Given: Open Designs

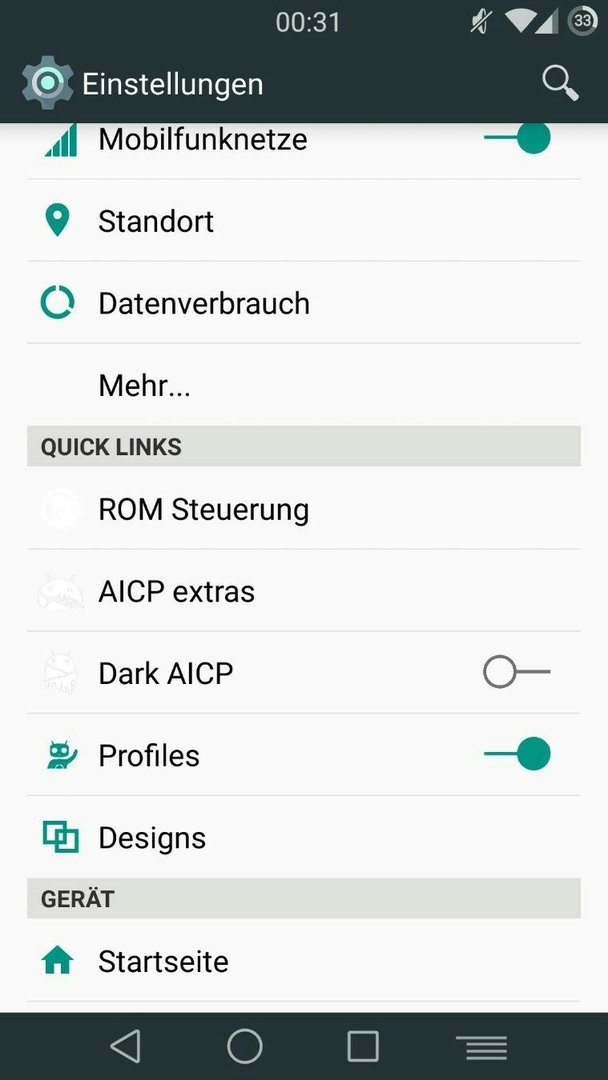Looking at the screenshot, I should coord(304,838).
